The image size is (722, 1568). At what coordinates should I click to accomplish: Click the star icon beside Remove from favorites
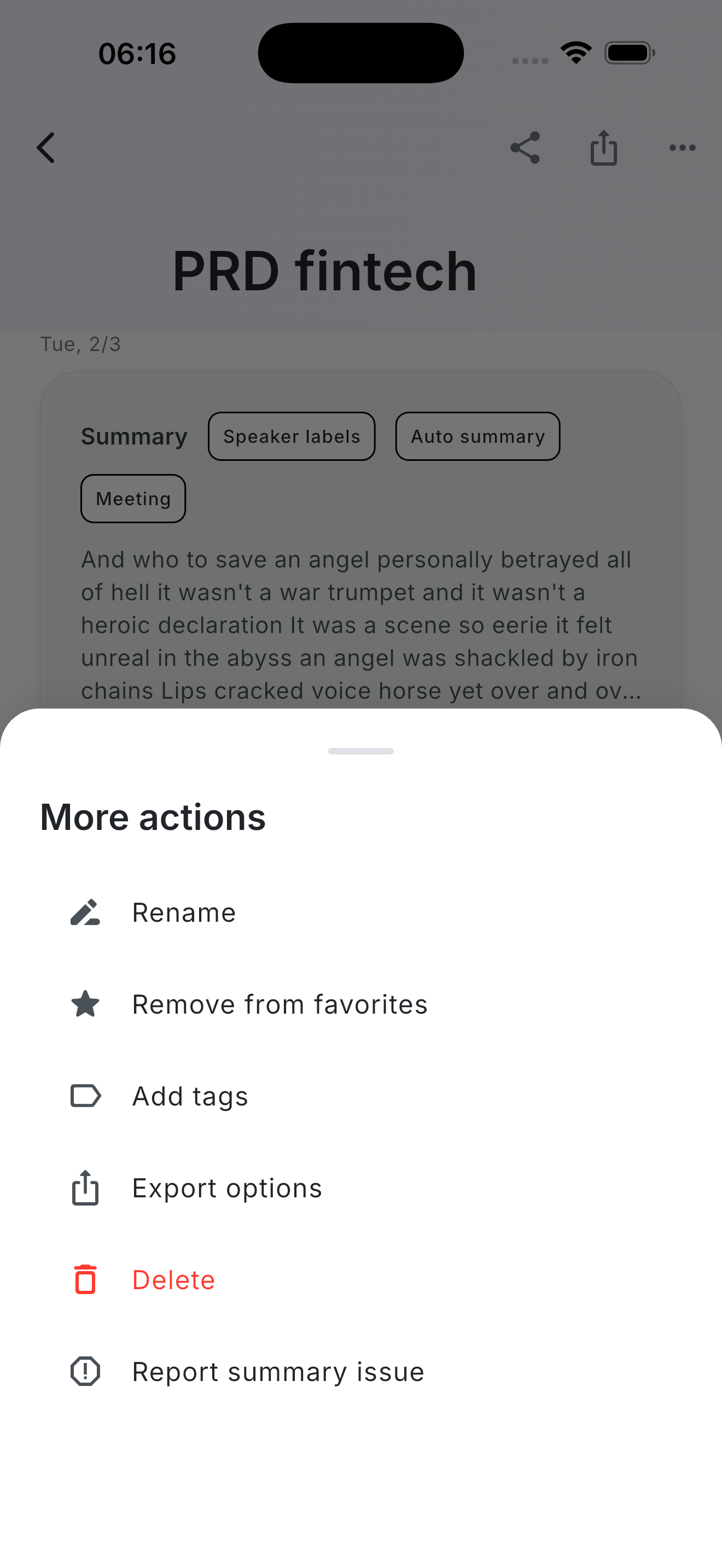(x=85, y=1004)
